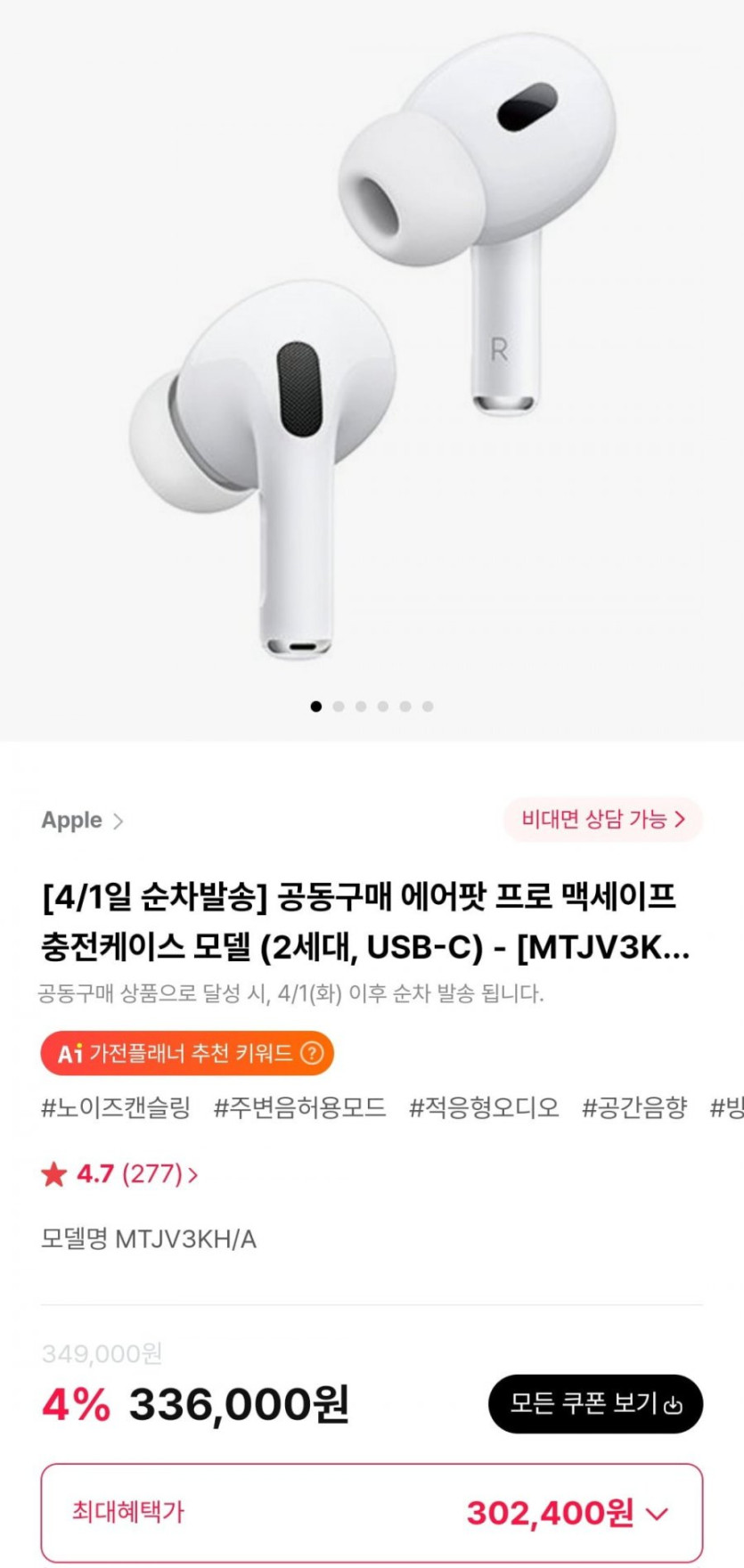Open the Apple brand link
The image size is (744, 1568).
82,820
